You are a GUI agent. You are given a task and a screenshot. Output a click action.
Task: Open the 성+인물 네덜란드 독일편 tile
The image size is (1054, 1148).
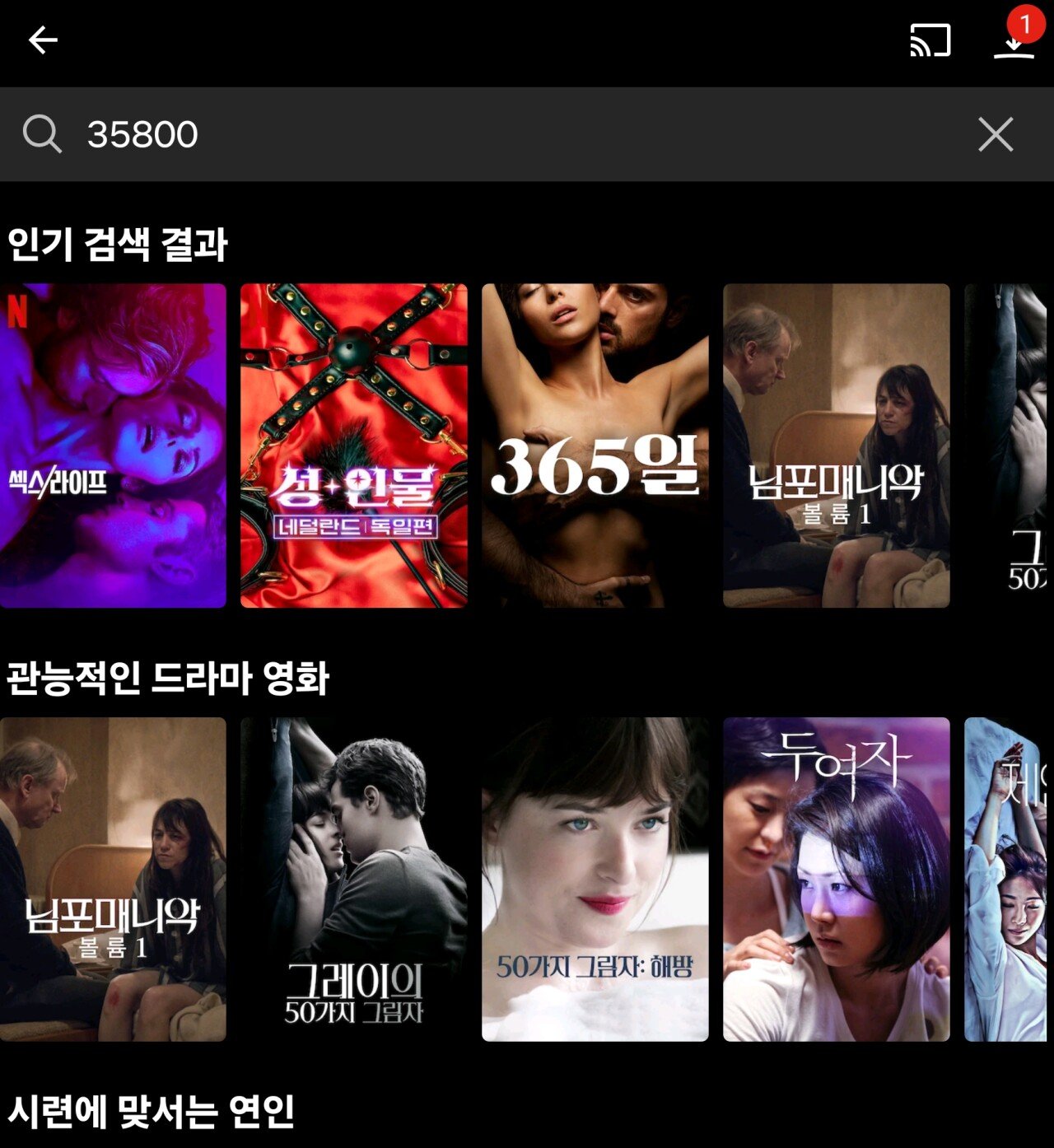pyautogui.click(x=354, y=446)
